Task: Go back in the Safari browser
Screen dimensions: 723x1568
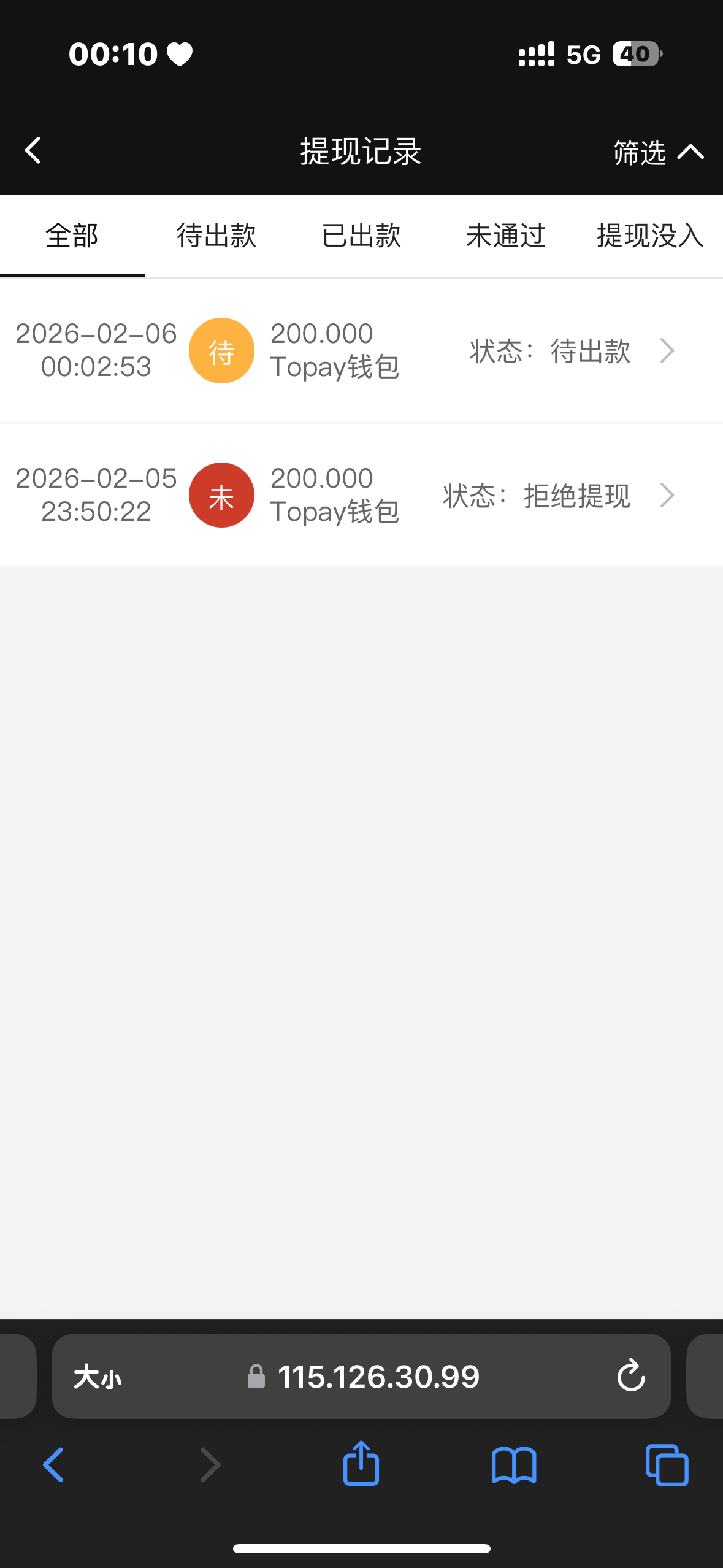Action: click(53, 1465)
